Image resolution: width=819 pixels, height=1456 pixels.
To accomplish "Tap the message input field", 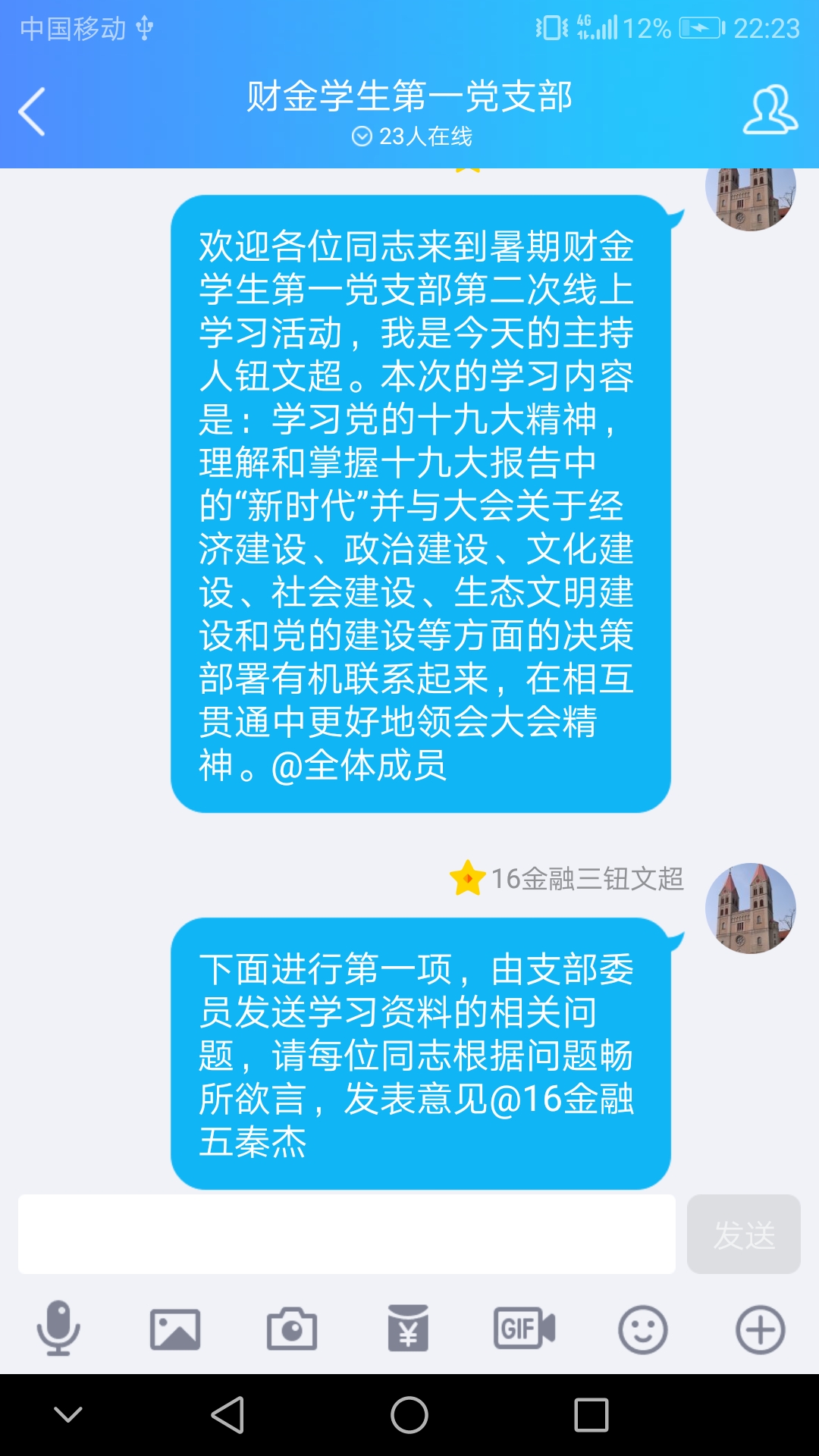I will [x=347, y=1235].
